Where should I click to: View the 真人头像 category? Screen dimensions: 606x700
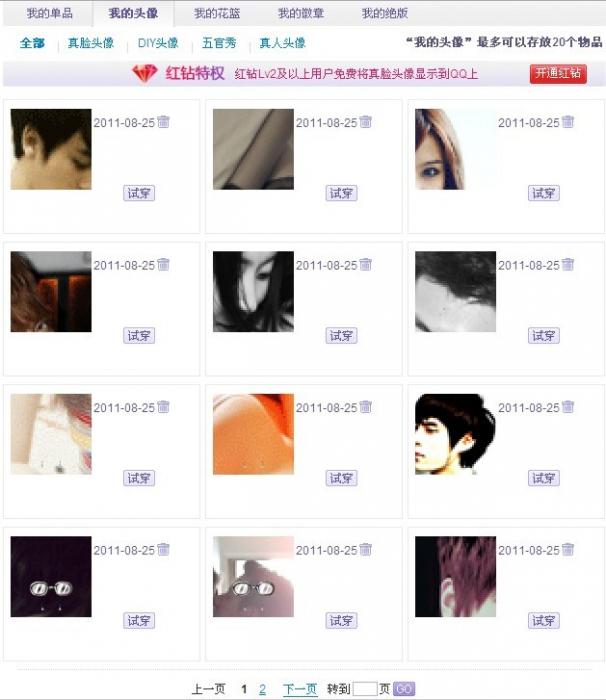pos(283,44)
